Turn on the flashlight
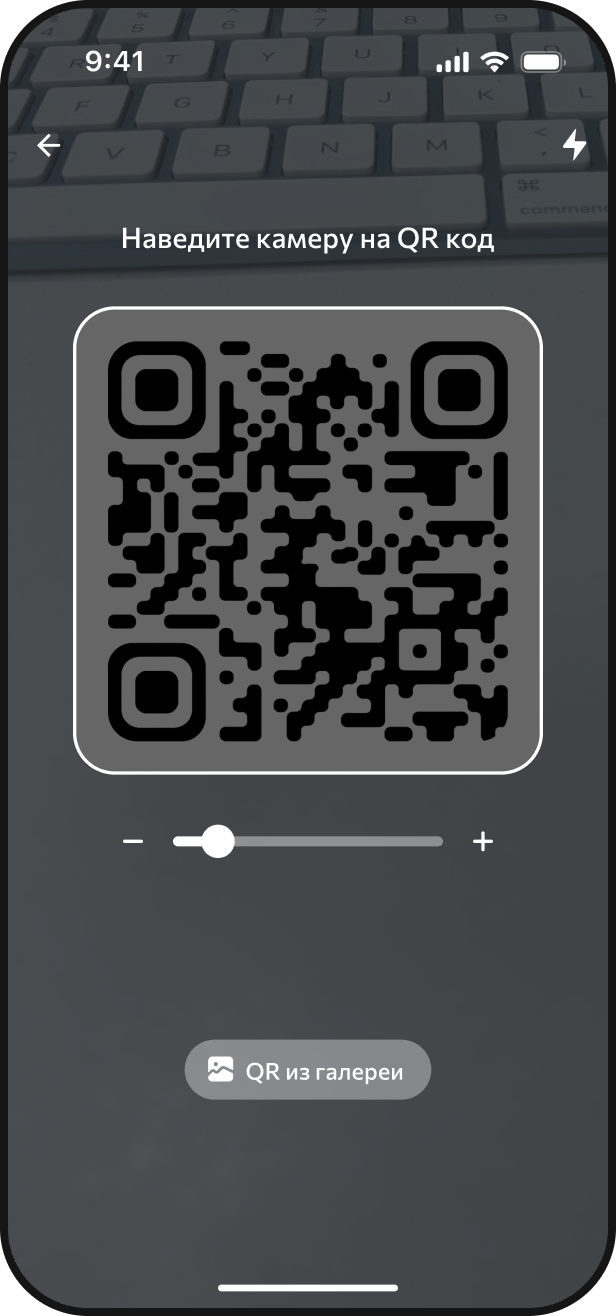 tap(574, 145)
